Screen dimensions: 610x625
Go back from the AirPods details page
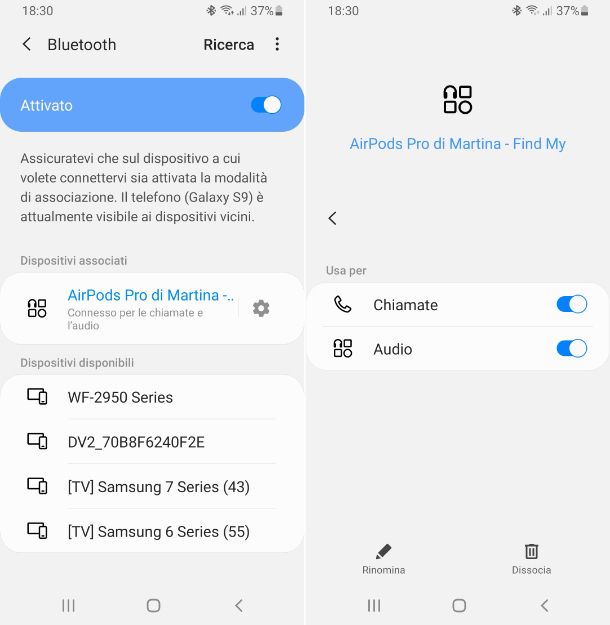pyautogui.click(x=333, y=218)
